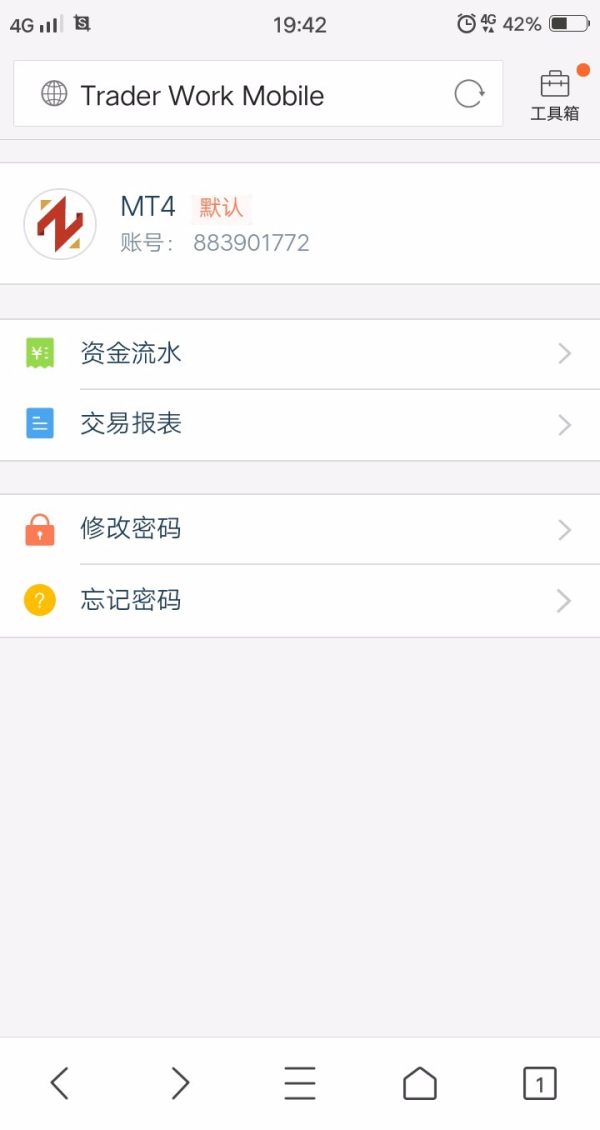Go forward to the next page
The image size is (600, 1130).
pos(180,1083)
